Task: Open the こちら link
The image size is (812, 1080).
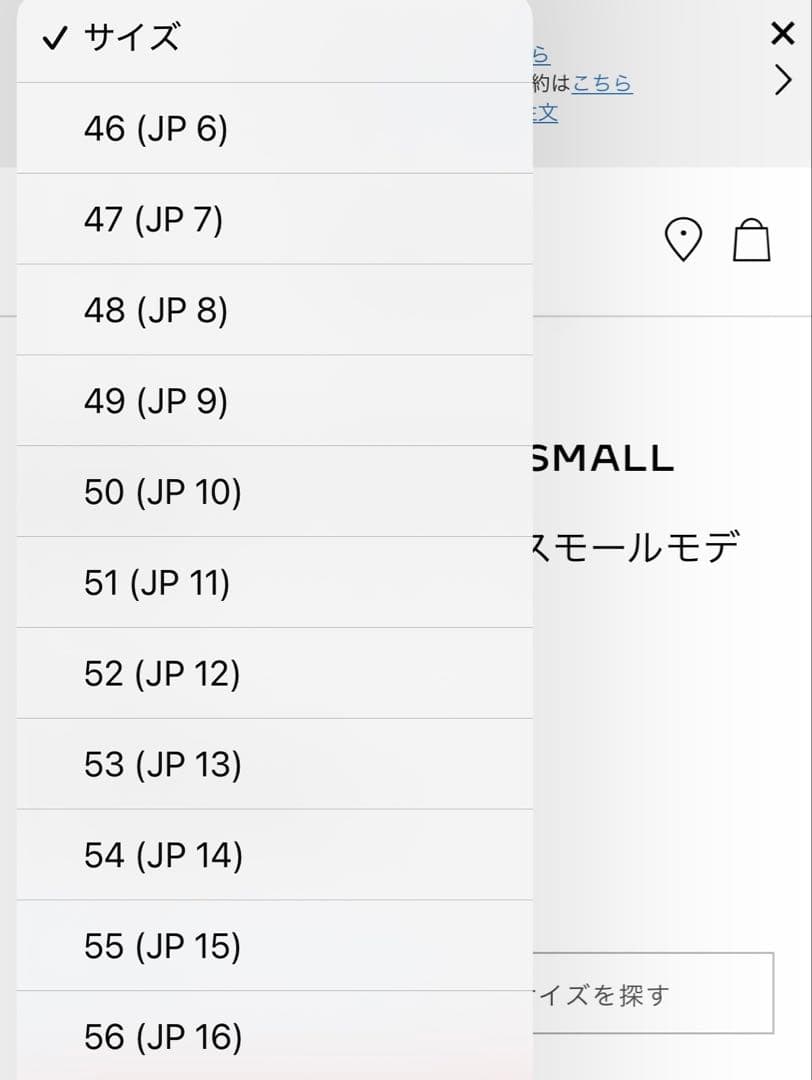Action: tap(603, 84)
